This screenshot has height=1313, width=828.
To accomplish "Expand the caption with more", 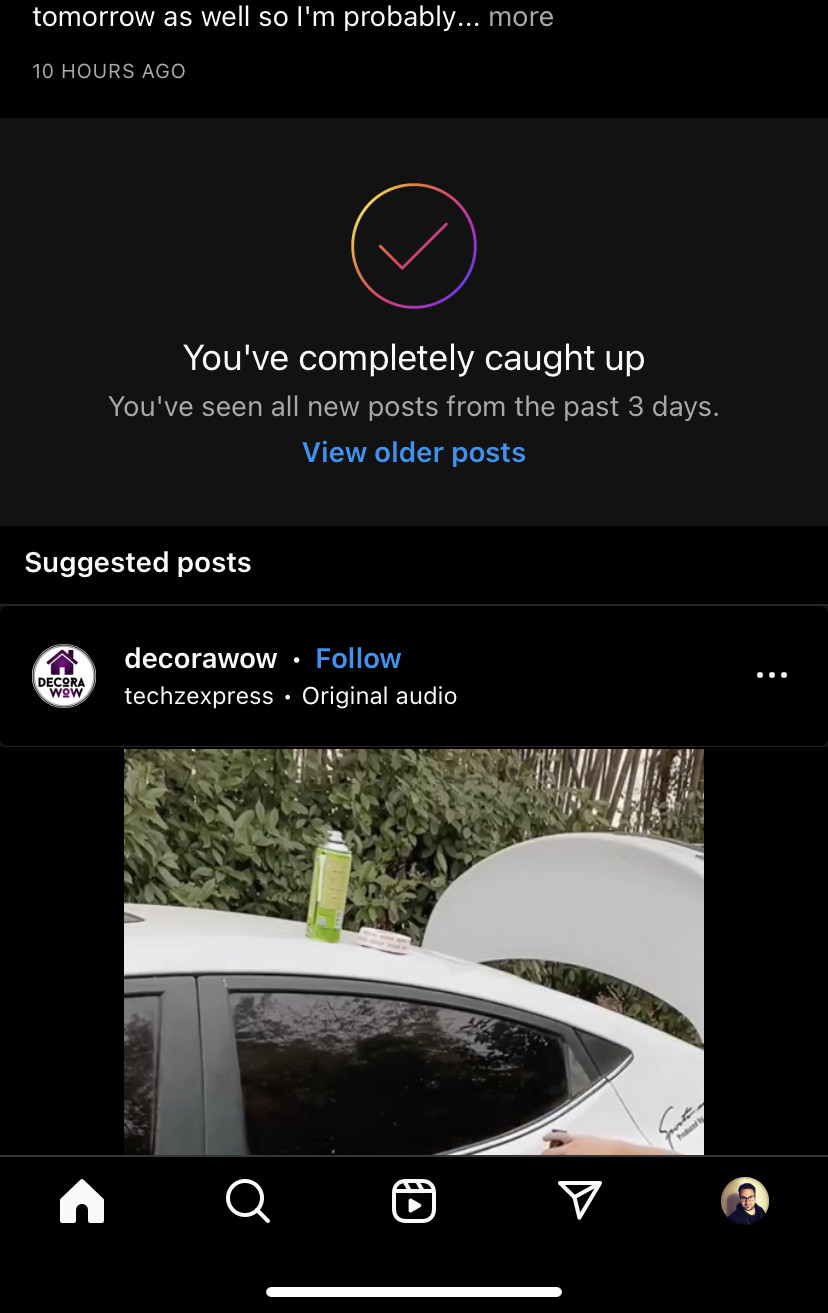I will pyautogui.click(x=521, y=17).
